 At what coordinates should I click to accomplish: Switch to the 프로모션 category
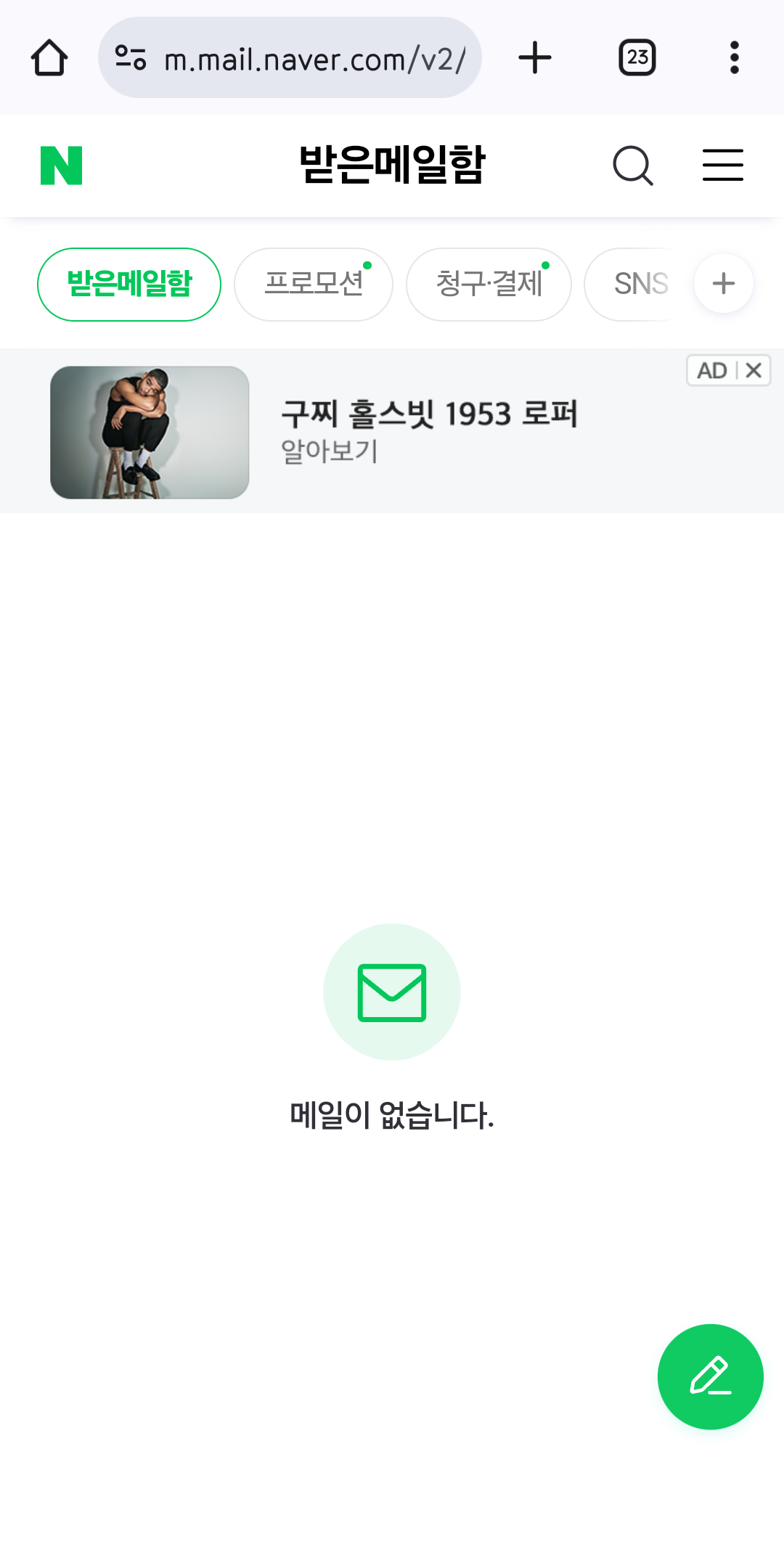click(x=313, y=284)
